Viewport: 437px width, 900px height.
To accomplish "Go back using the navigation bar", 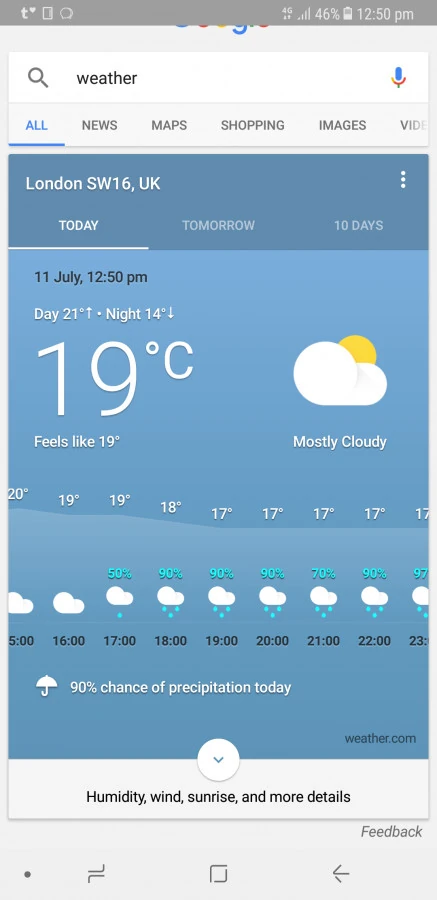I will tap(341, 874).
